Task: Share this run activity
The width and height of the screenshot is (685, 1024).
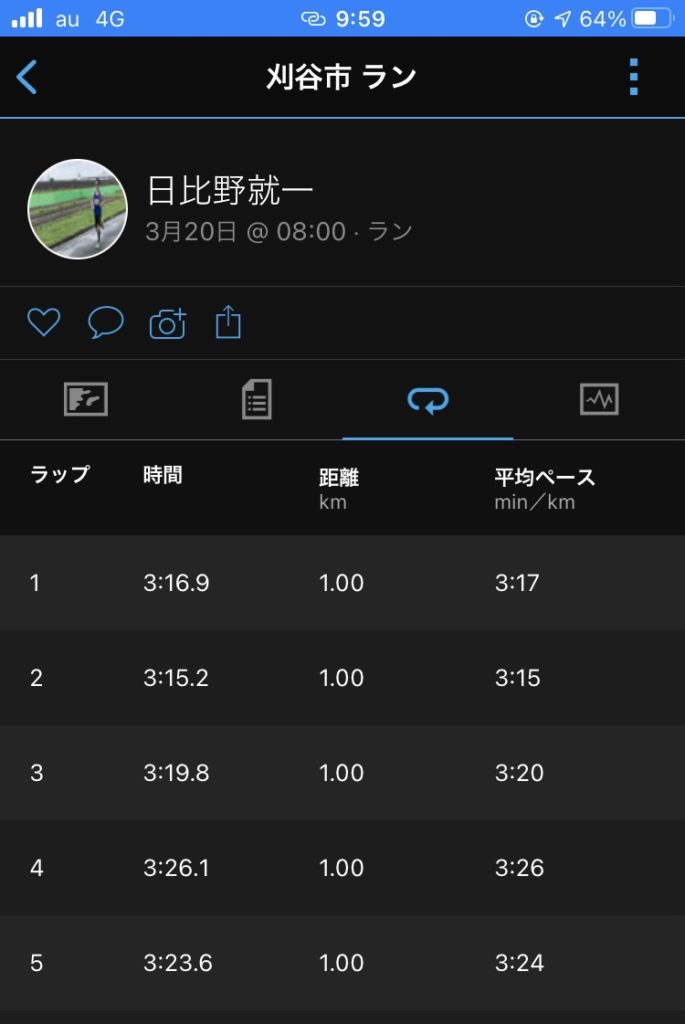Action: [x=229, y=322]
